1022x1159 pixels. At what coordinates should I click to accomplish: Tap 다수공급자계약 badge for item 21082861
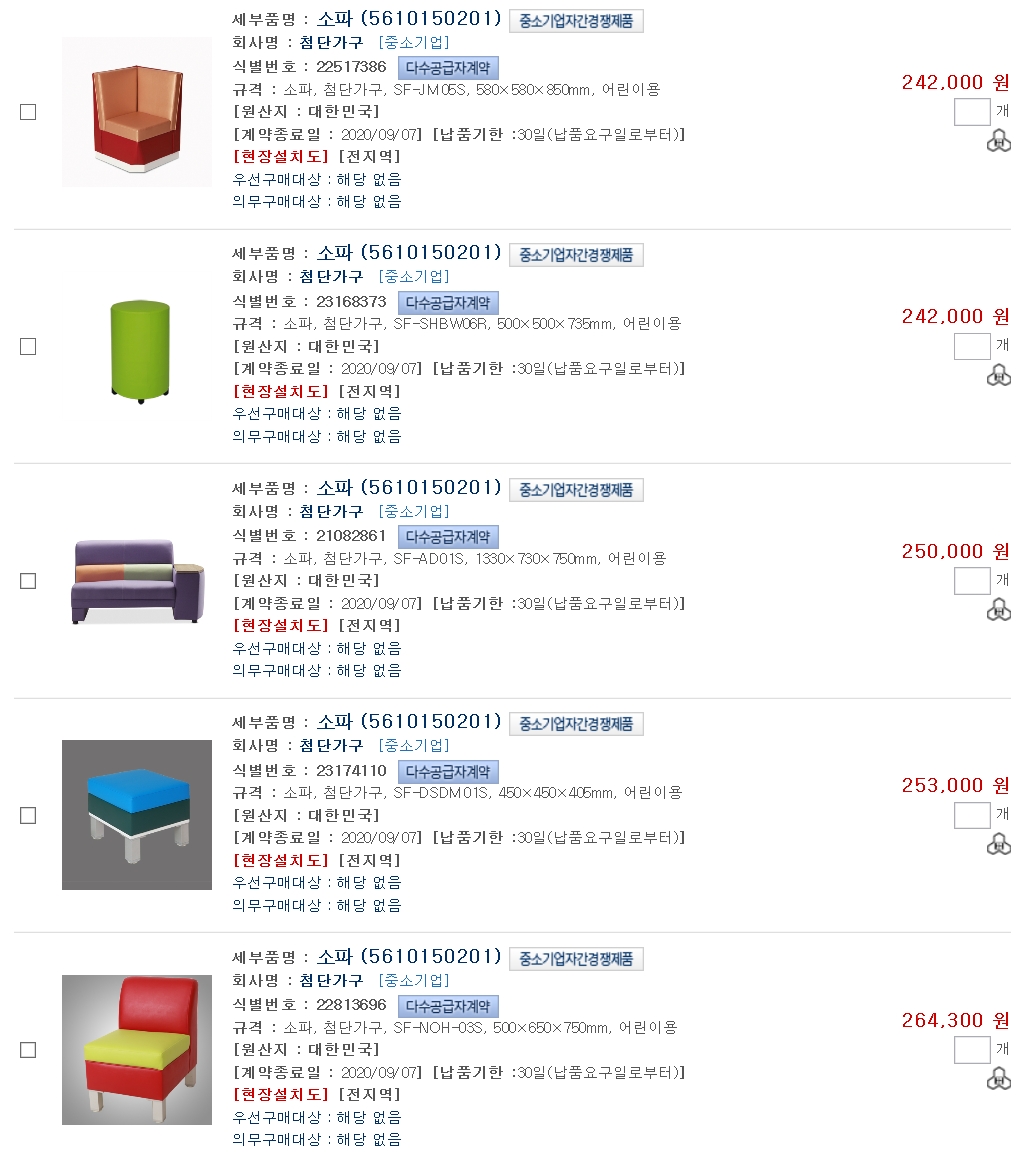[x=448, y=537]
